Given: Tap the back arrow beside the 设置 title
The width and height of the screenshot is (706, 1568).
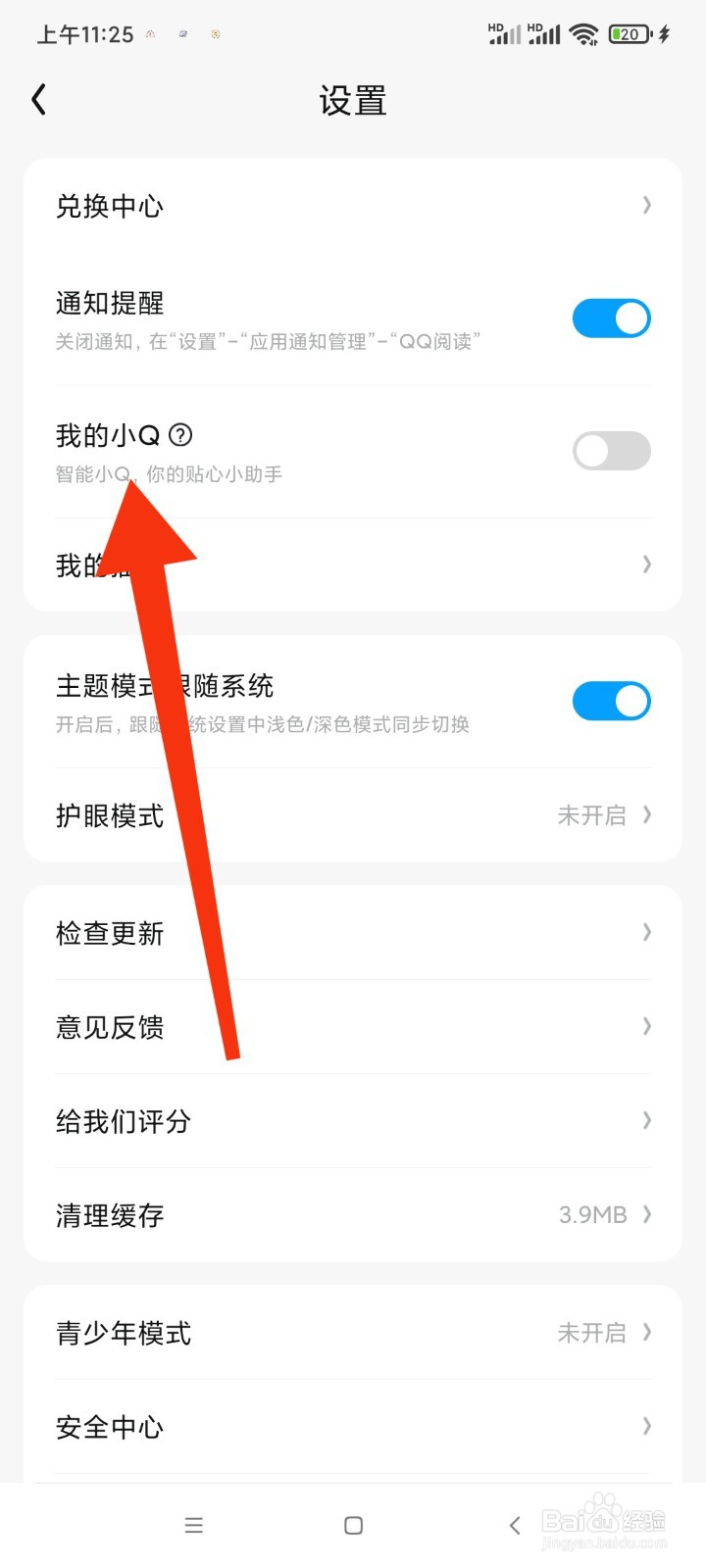Looking at the screenshot, I should (x=38, y=99).
